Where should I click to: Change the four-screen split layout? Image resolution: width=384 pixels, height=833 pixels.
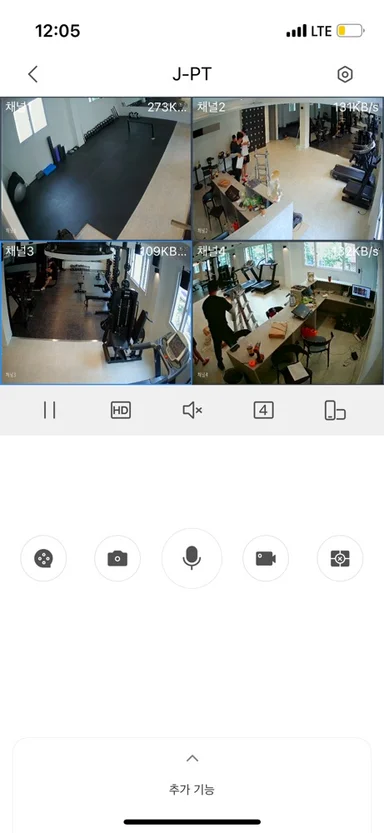263,410
